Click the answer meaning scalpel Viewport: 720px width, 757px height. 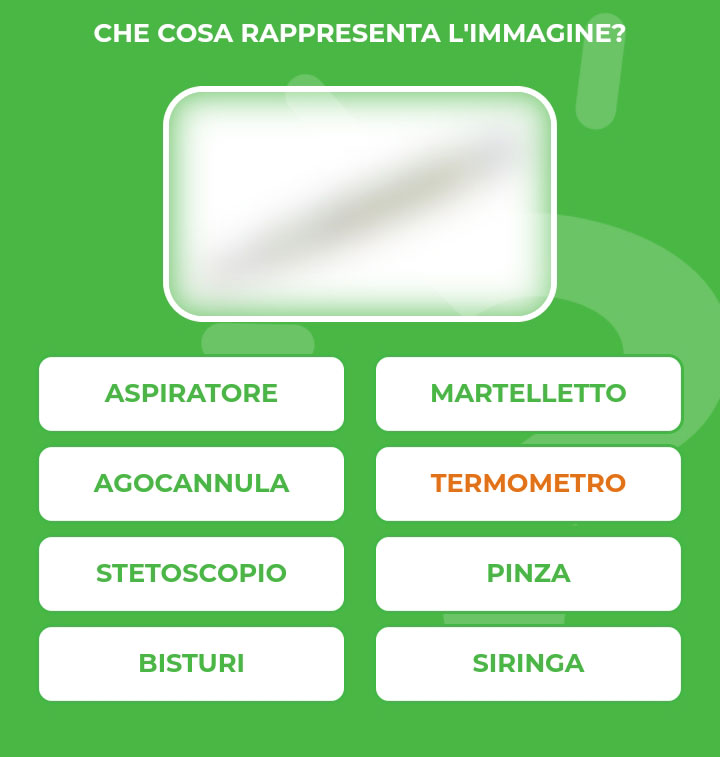point(191,663)
